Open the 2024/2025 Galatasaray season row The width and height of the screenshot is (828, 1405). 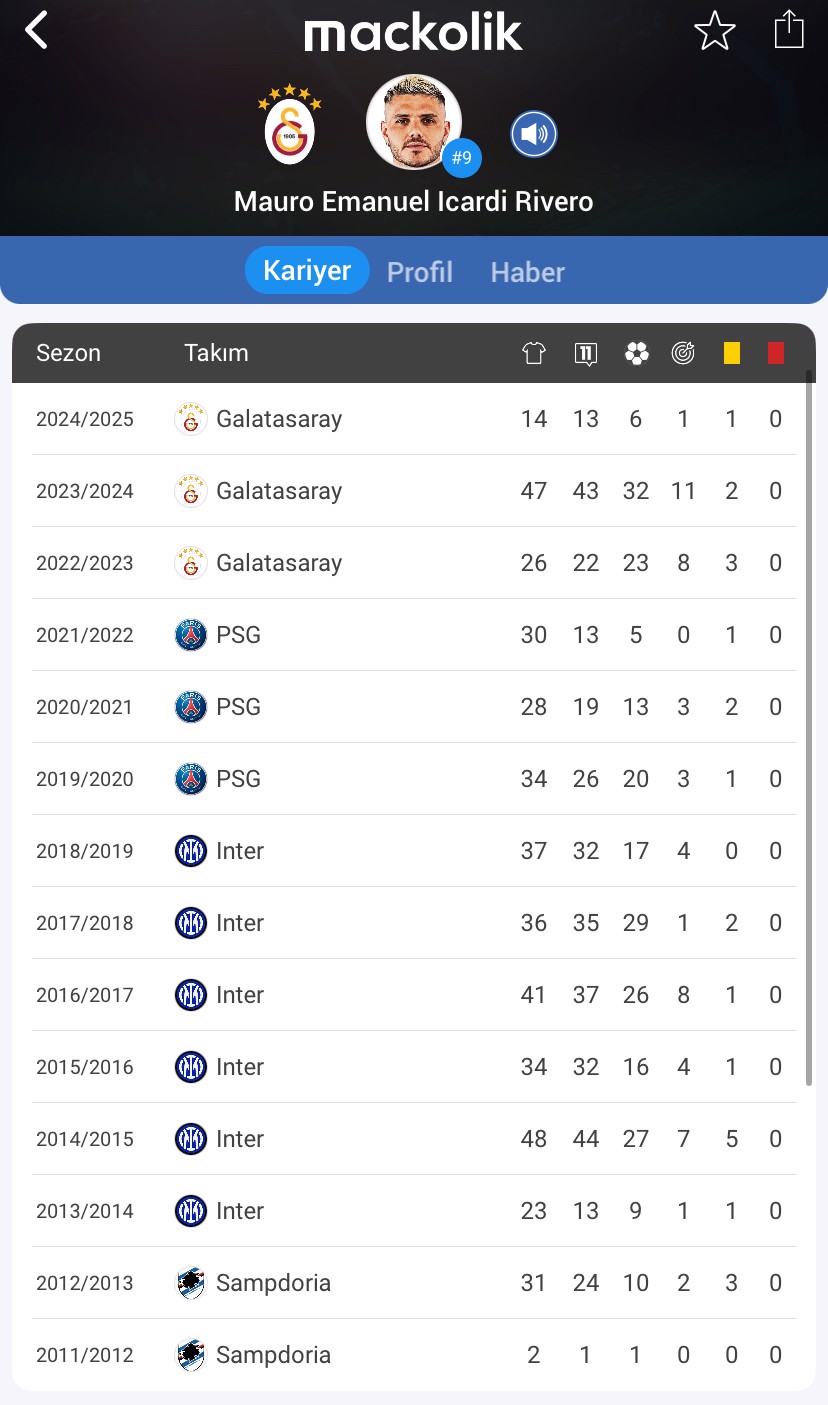click(x=414, y=419)
